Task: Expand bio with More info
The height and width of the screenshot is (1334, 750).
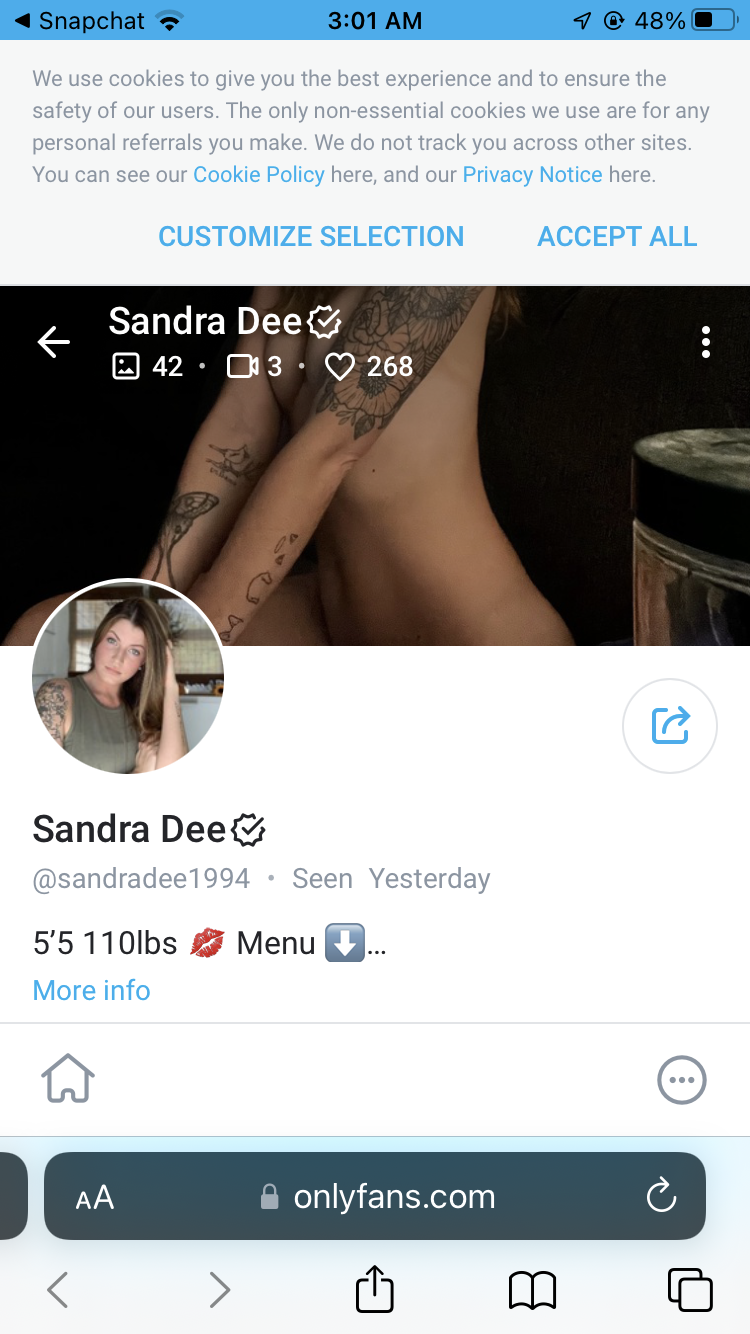Action: click(92, 990)
